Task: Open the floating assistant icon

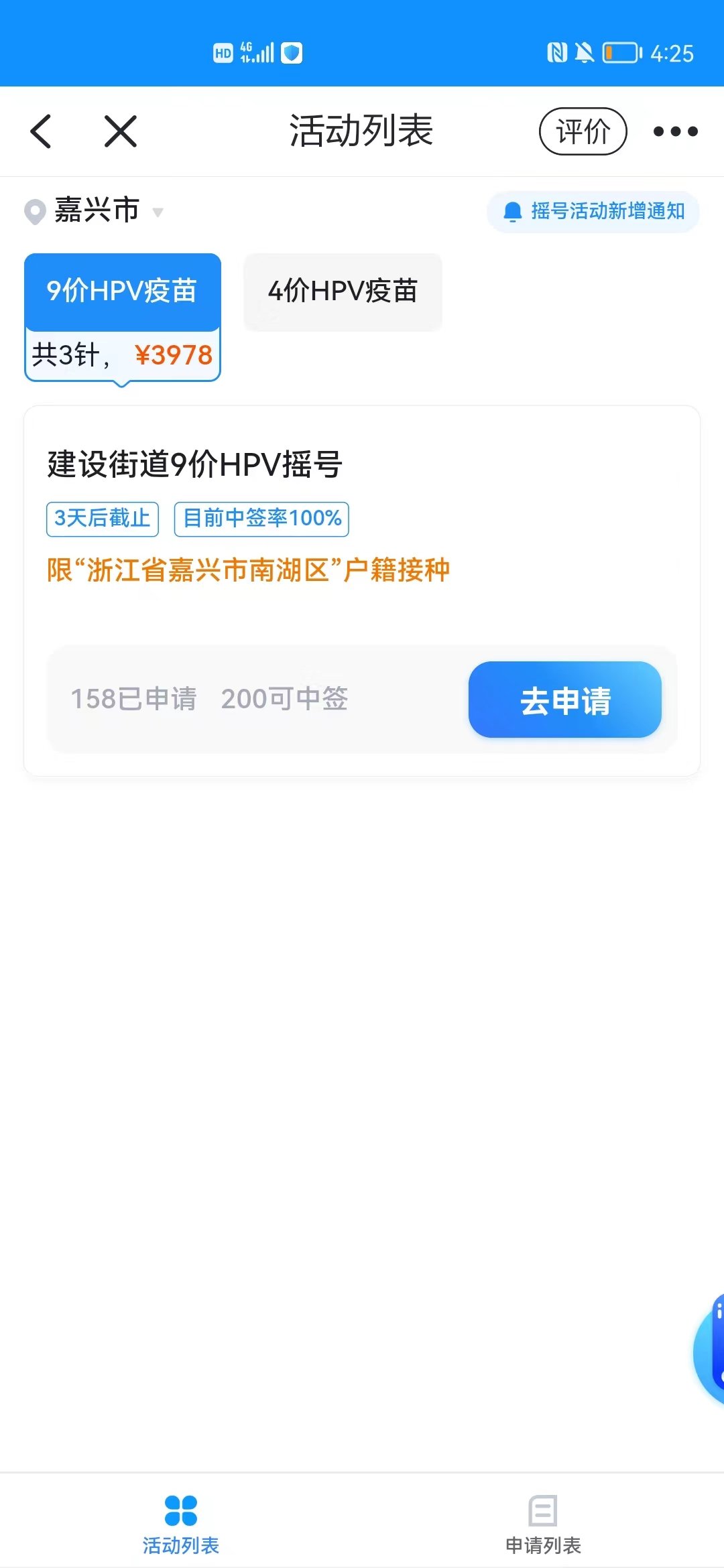Action: coord(711,1350)
